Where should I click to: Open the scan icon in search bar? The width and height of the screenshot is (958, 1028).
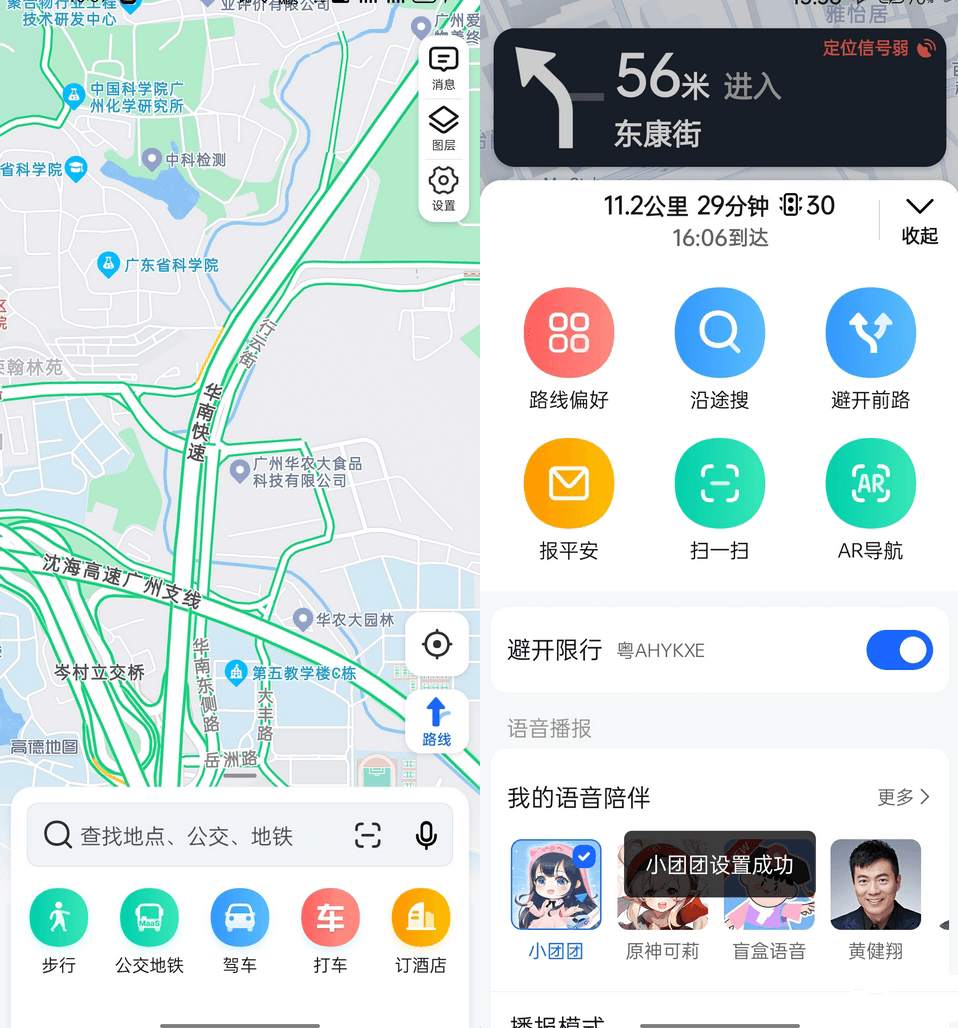(x=368, y=835)
